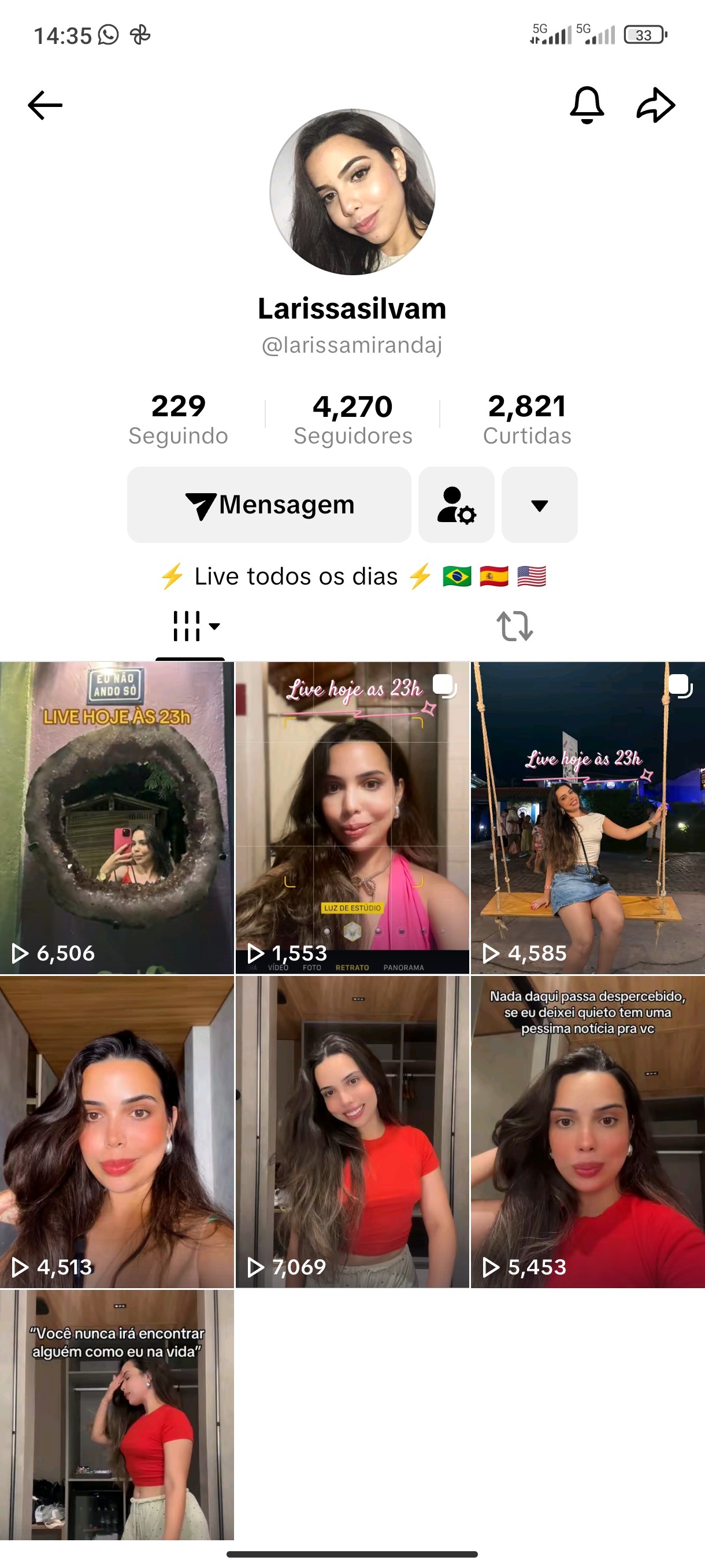Play the video with 6,506 views
Screen dimensions: 705x1568
117,818
